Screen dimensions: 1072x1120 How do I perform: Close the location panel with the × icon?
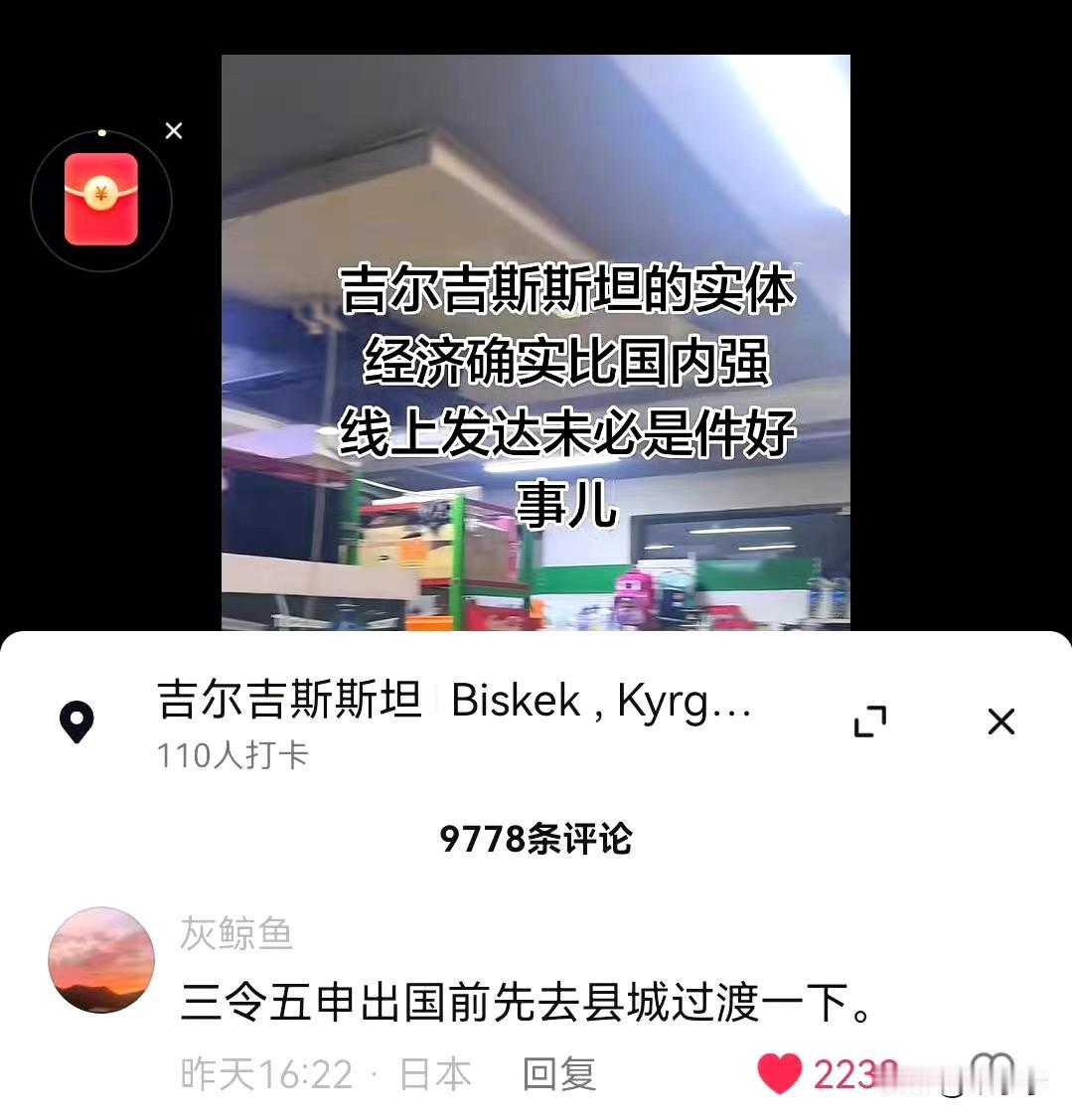(x=1000, y=722)
